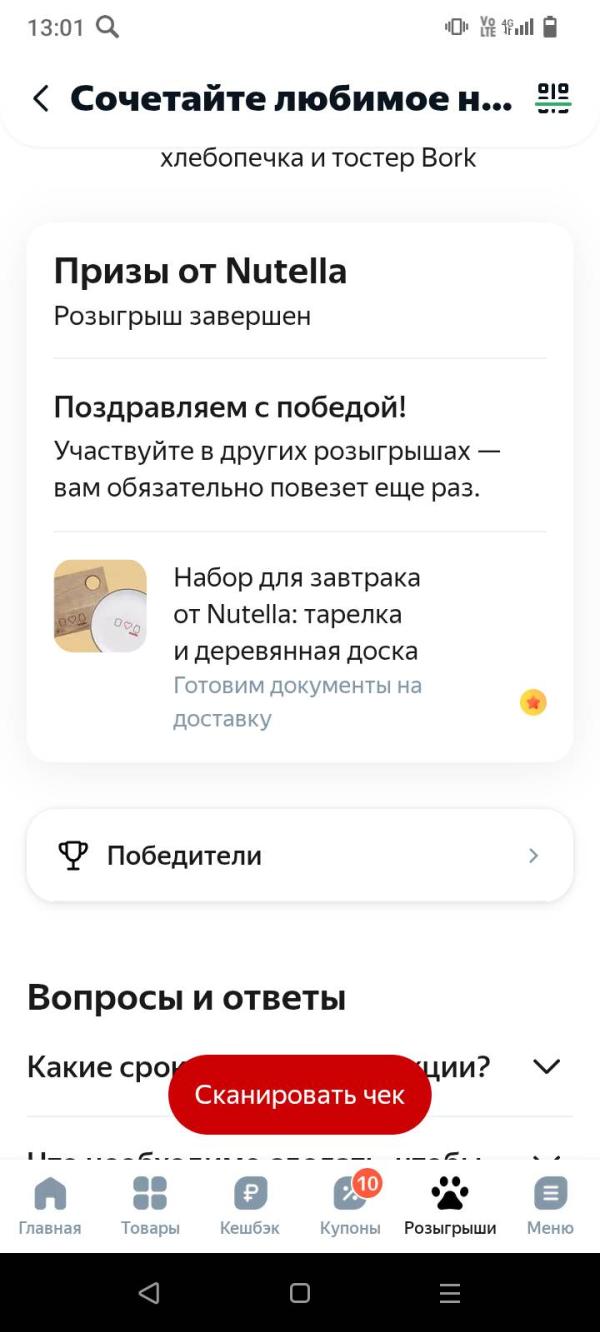This screenshot has height=1332, width=600.
Task: Go back using the header arrow
Action: click(41, 98)
